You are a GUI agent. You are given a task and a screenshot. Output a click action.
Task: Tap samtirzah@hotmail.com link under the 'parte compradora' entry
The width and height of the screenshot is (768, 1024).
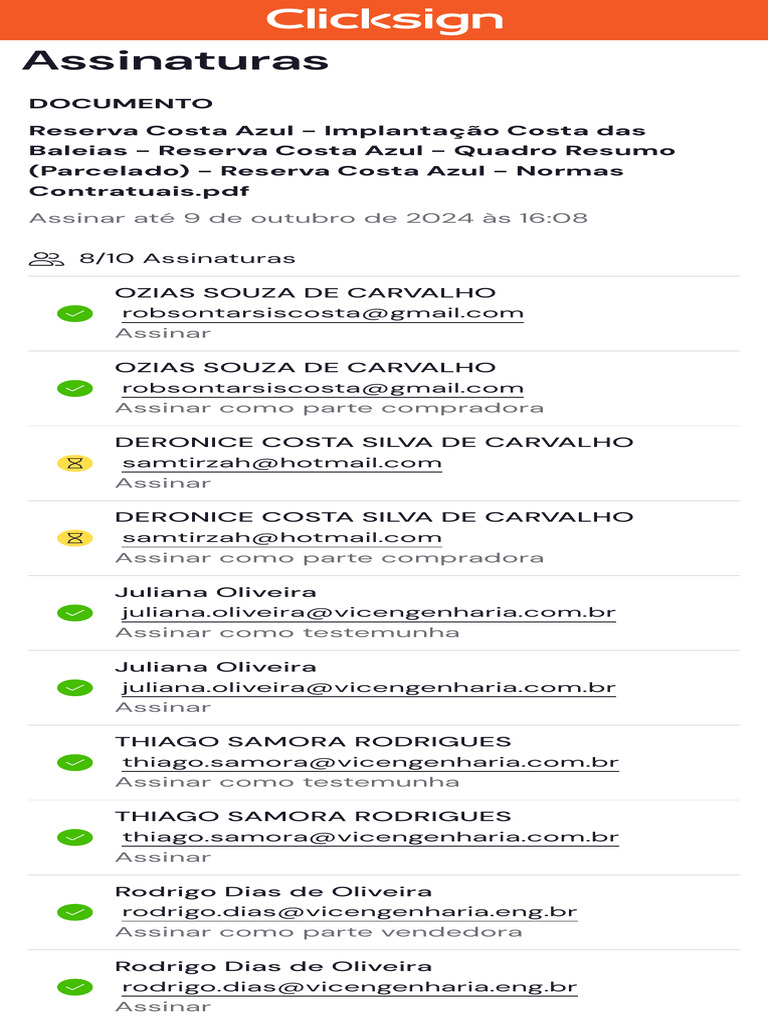pyautogui.click(x=282, y=537)
